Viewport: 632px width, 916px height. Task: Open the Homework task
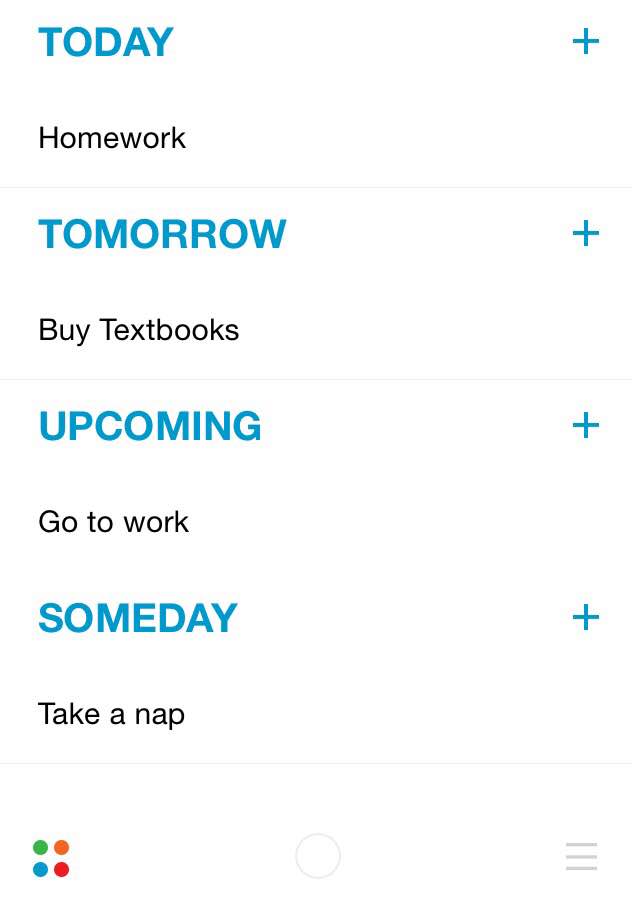(x=112, y=138)
